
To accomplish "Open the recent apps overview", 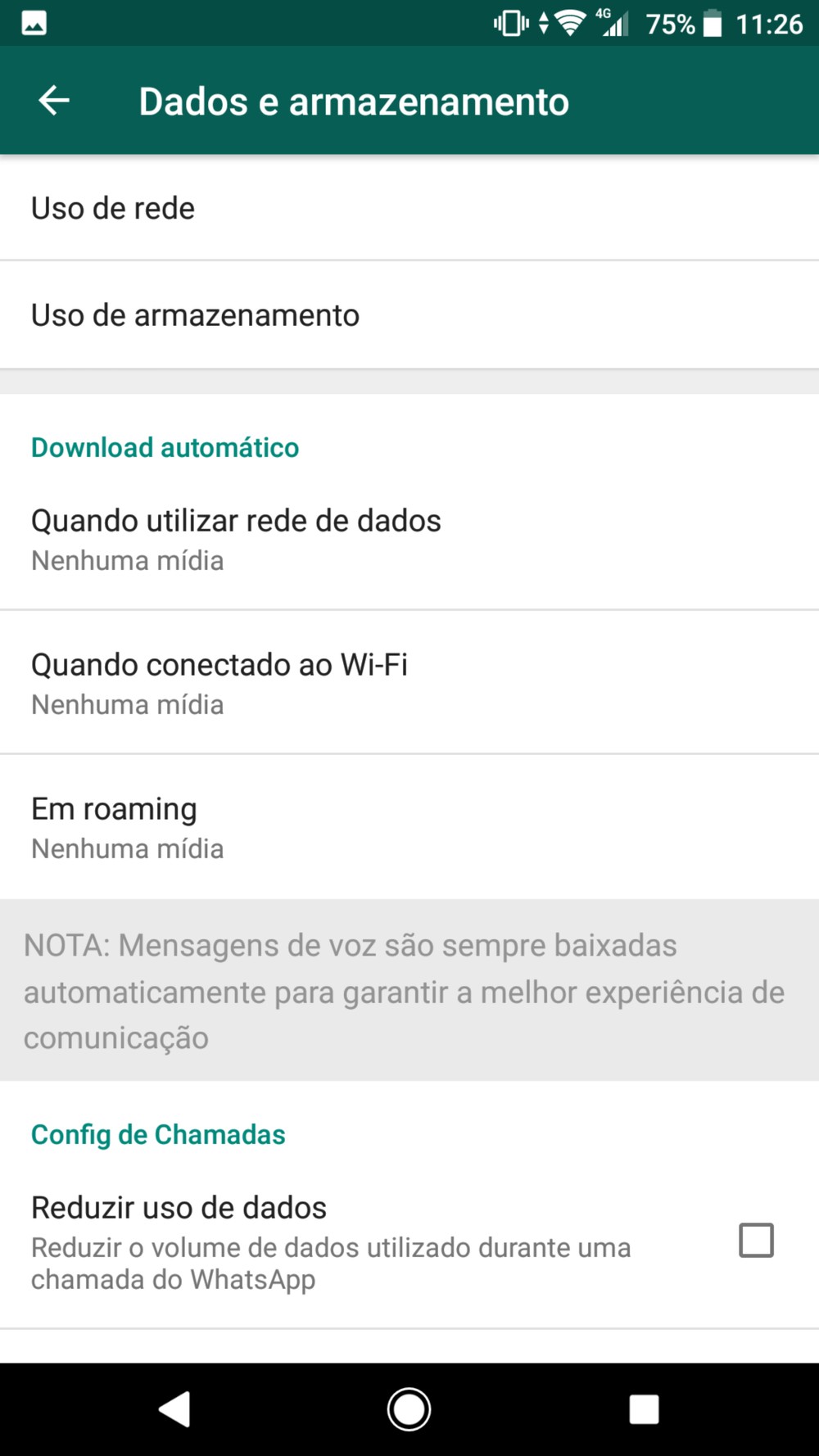I will (x=644, y=1409).
